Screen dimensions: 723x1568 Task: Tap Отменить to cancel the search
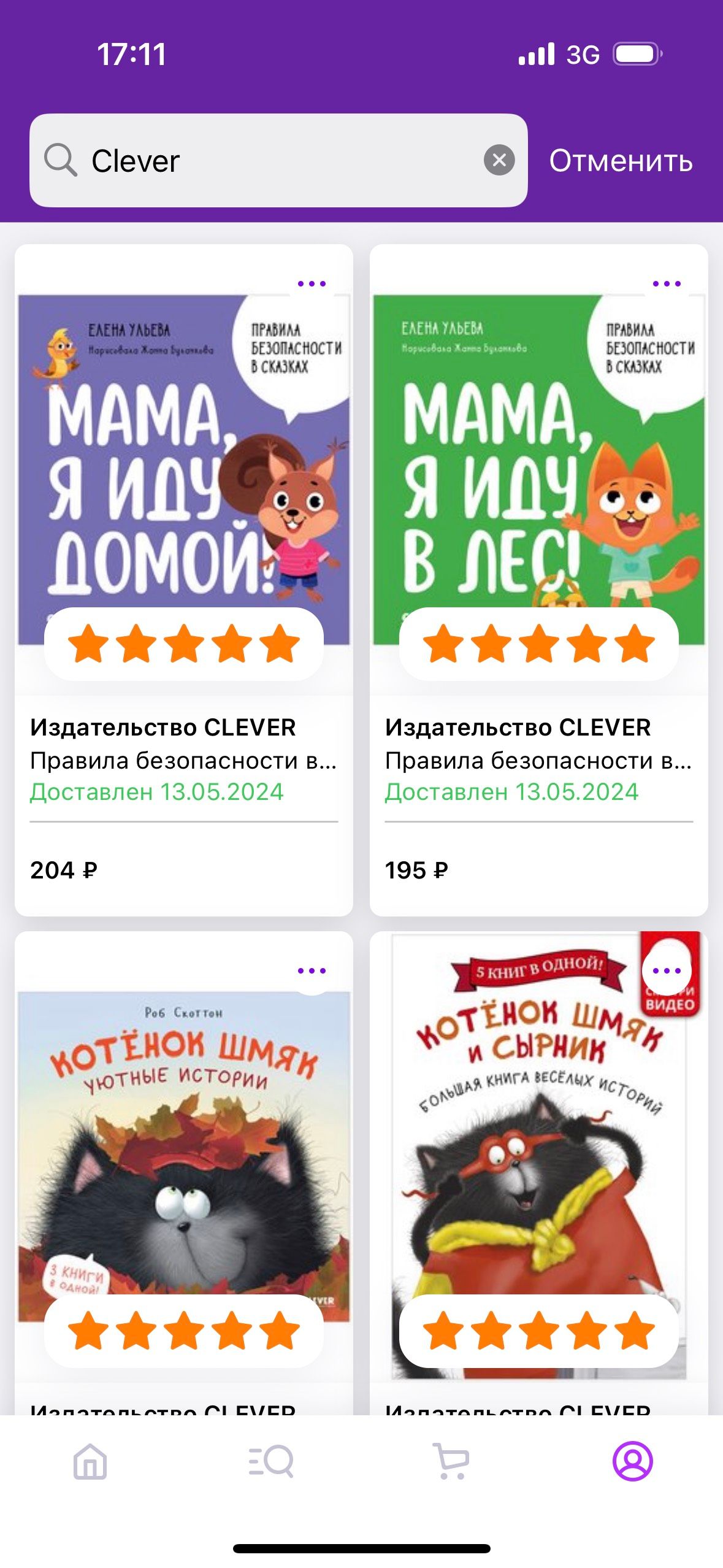(621, 161)
